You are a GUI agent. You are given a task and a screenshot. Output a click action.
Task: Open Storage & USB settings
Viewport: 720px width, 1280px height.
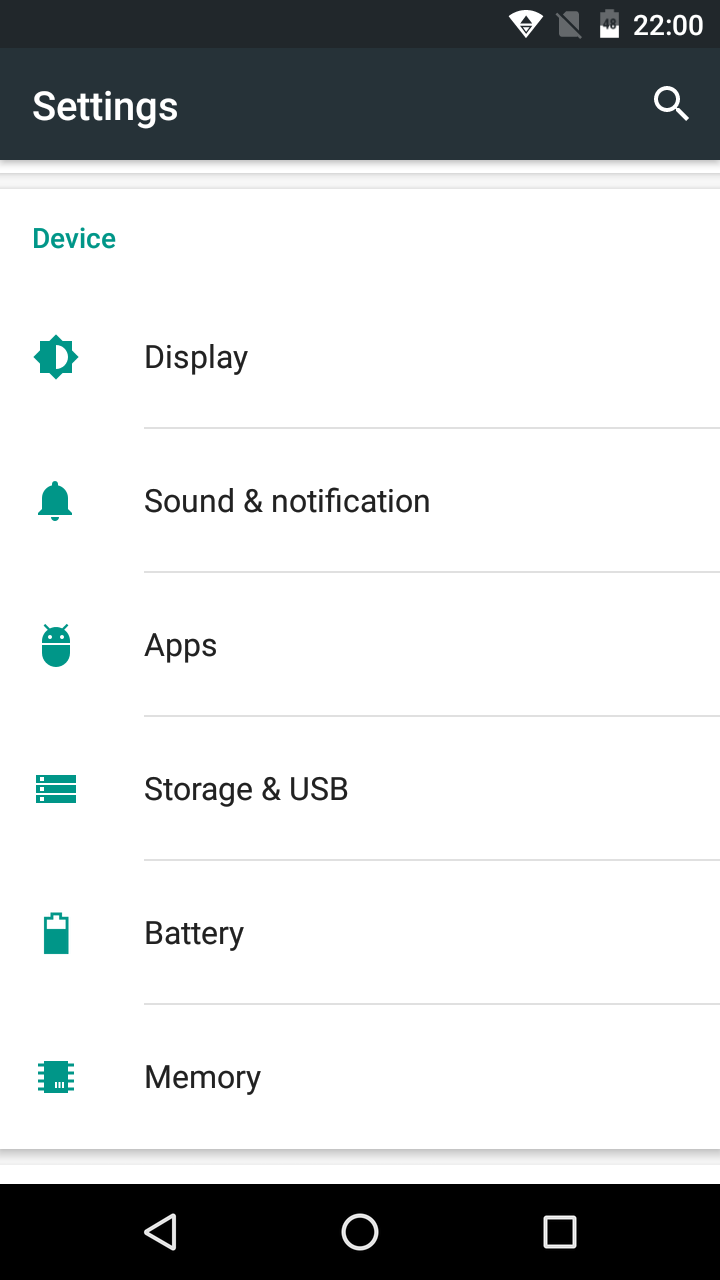360,789
